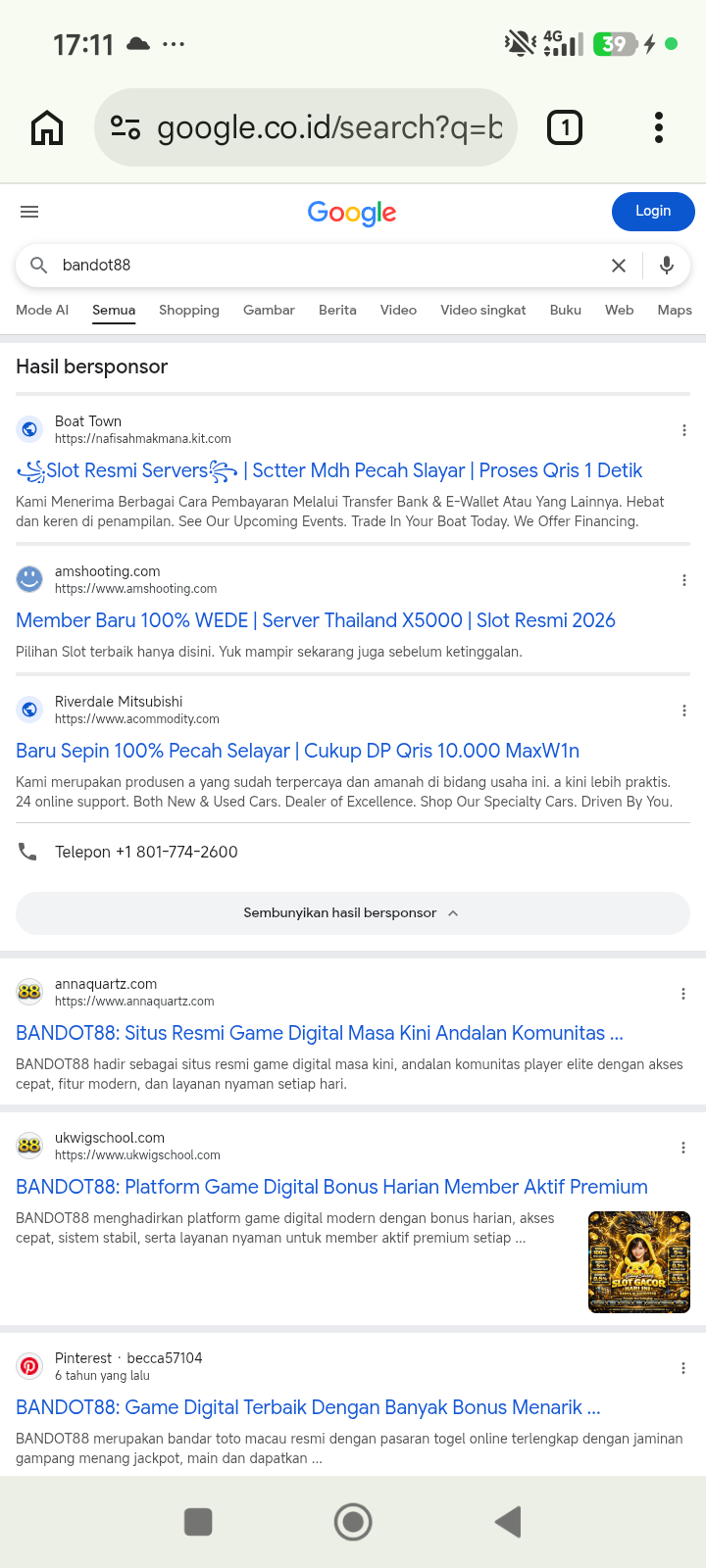Image resolution: width=706 pixels, height=1568 pixels.
Task: Open the annaquartz.com BANDOT88 result
Action: [x=320, y=1033]
